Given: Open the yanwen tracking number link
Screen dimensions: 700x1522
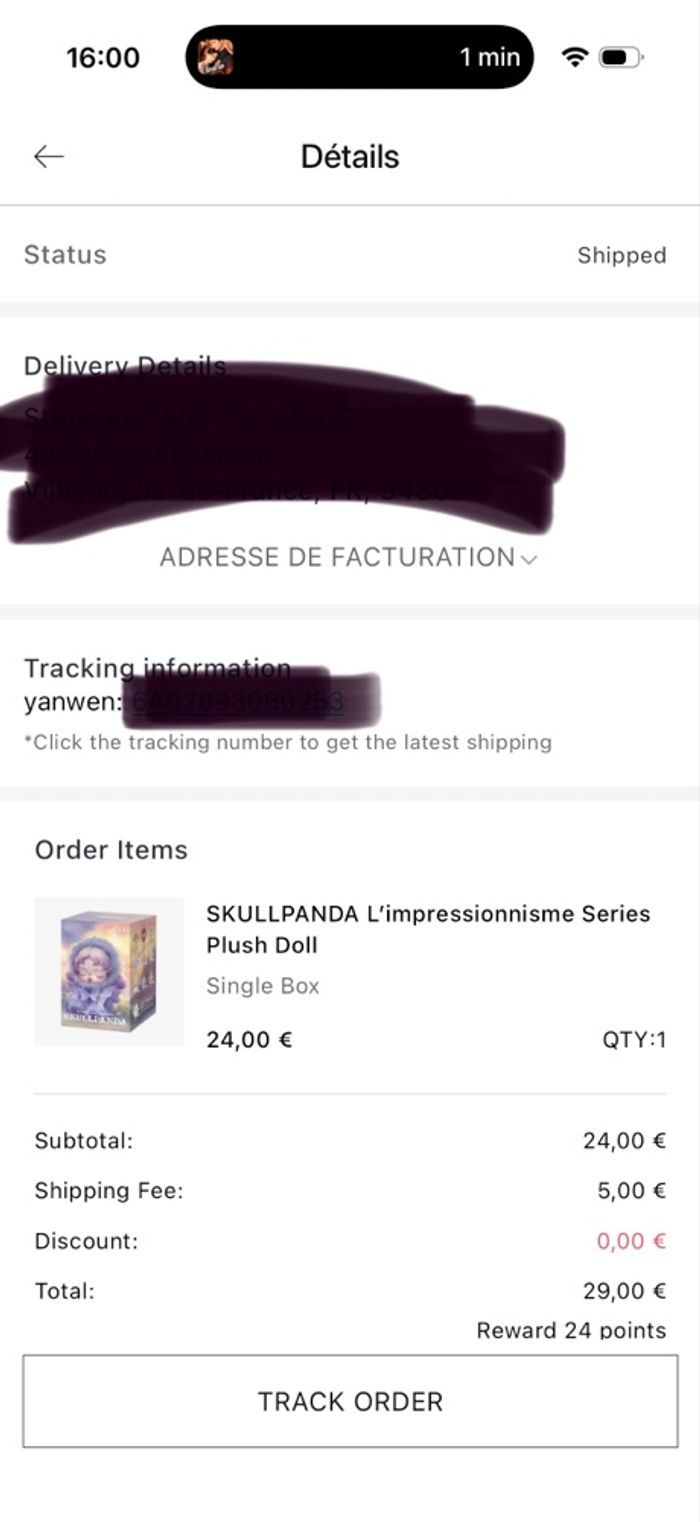Looking at the screenshot, I should [x=240, y=702].
